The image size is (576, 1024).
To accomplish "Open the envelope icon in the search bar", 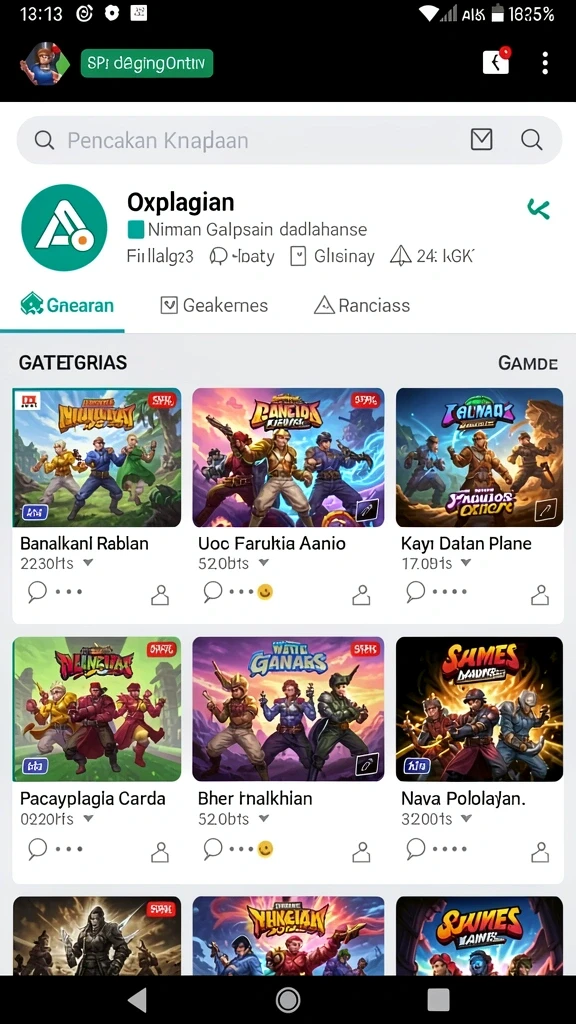I will (x=481, y=139).
